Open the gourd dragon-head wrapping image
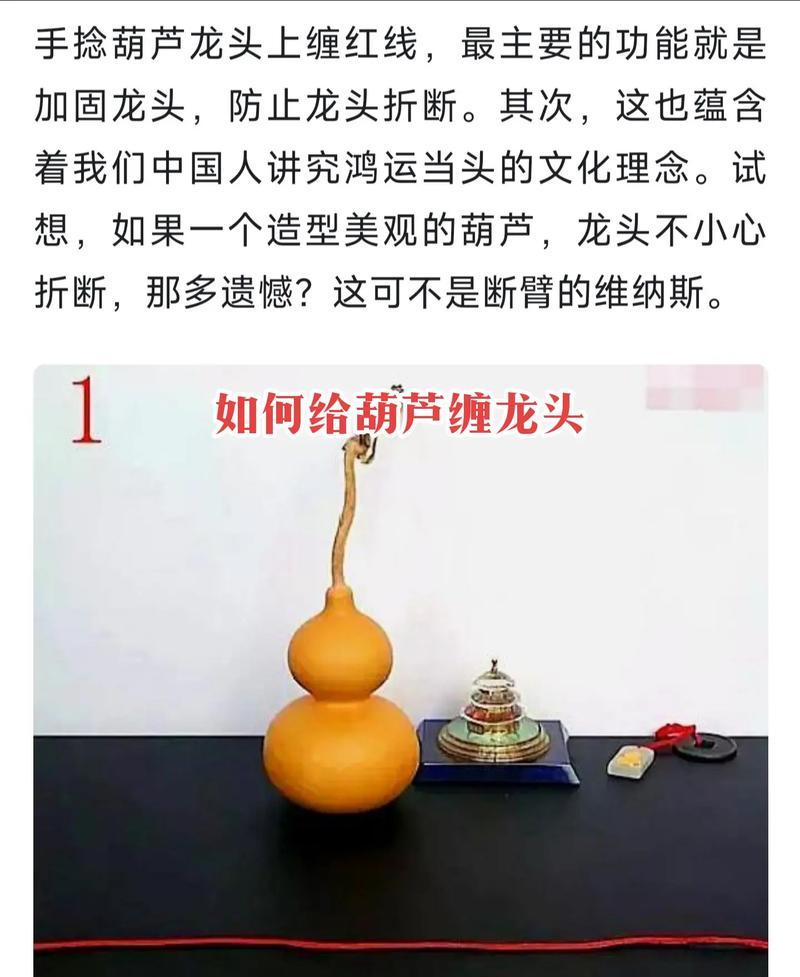This screenshot has height=977, width=800. tap(400, 660)
